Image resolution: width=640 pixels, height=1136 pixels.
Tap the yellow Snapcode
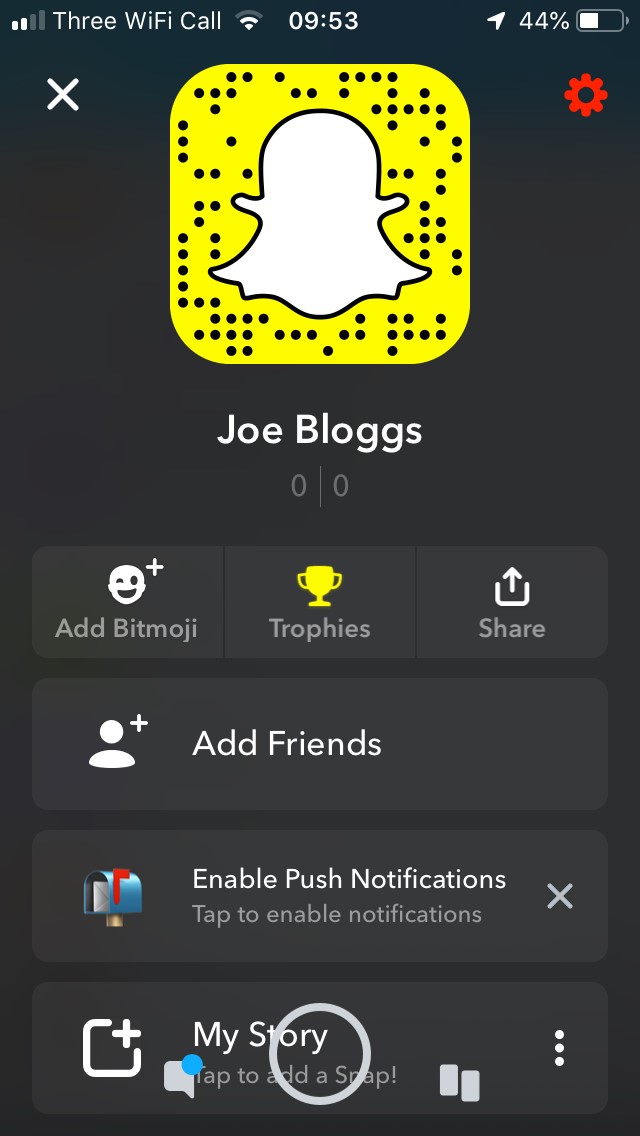coord(320,214)
